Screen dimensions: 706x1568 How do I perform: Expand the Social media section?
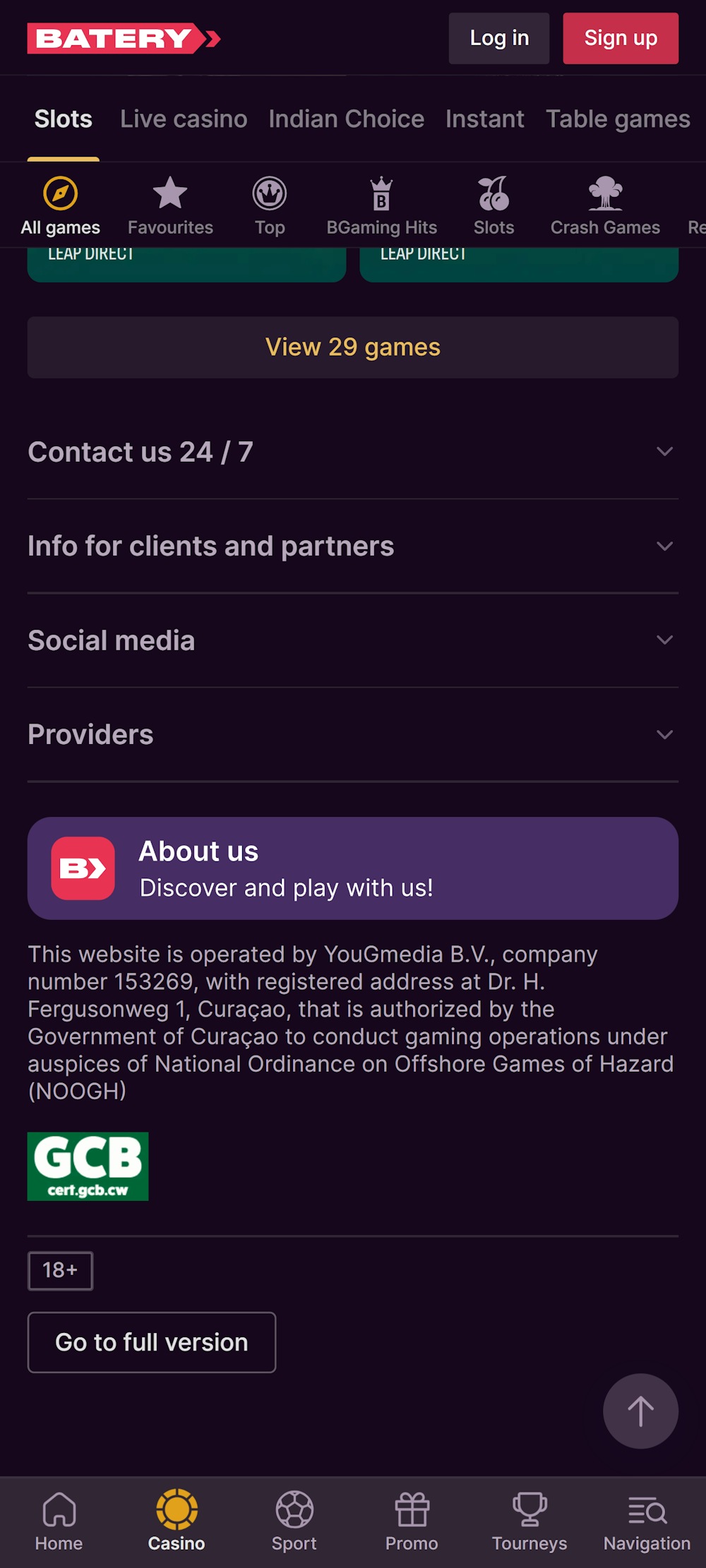coord(353,640)
